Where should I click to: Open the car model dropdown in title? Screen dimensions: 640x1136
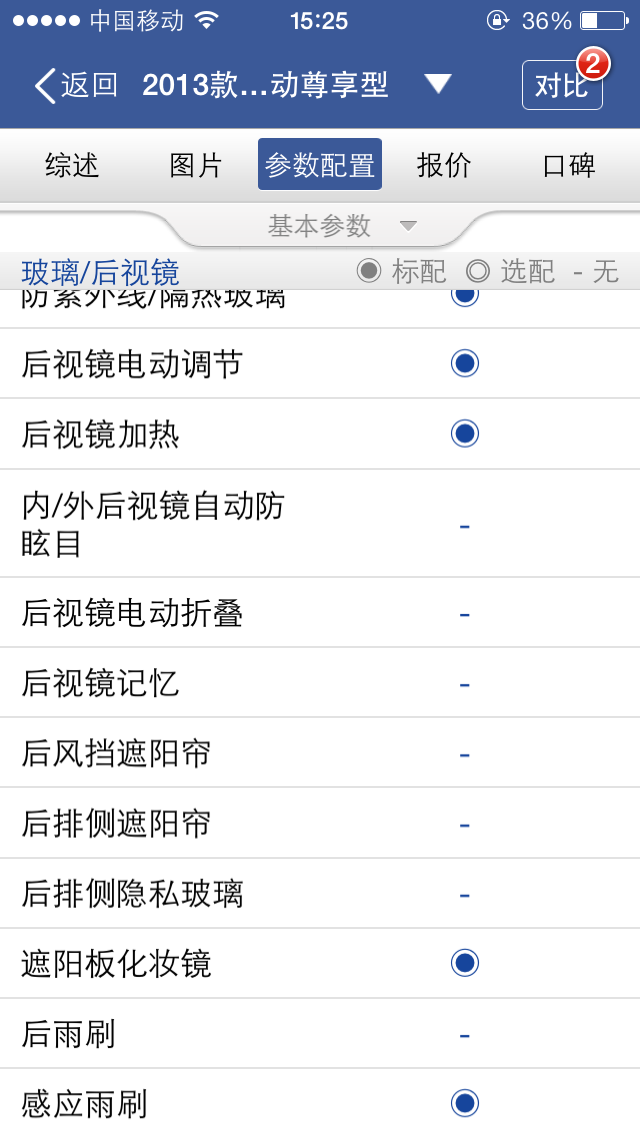click(437, 85)
